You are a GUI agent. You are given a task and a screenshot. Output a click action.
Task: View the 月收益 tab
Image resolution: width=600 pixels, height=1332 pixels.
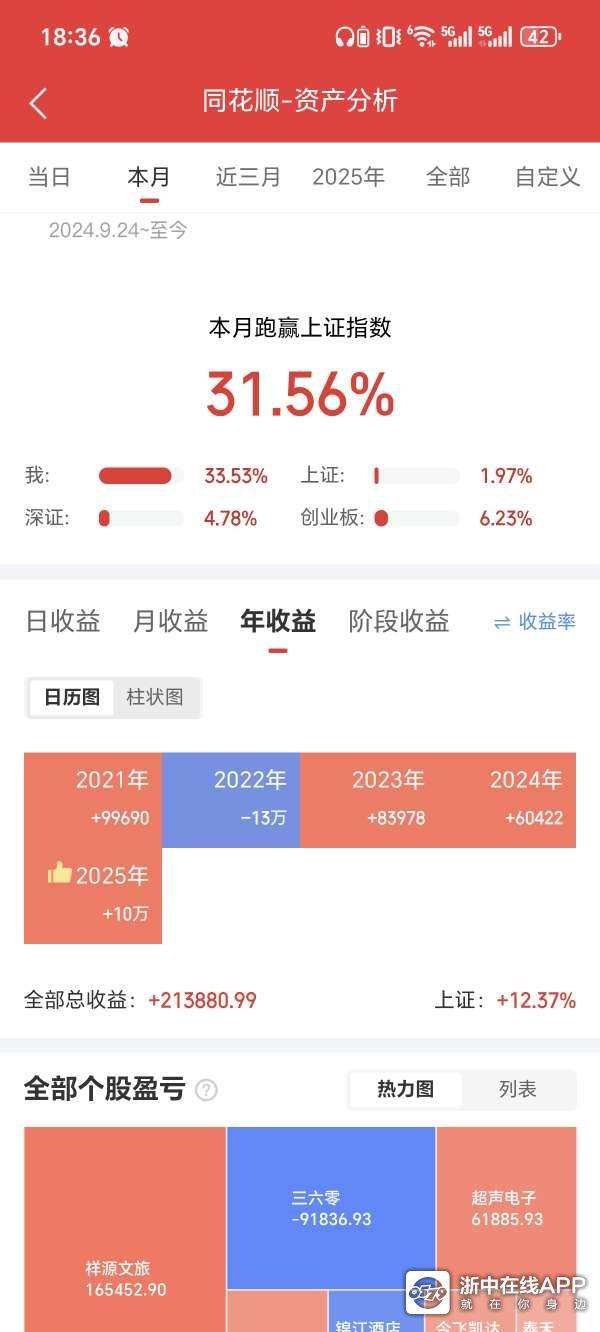tap(171, 622)
